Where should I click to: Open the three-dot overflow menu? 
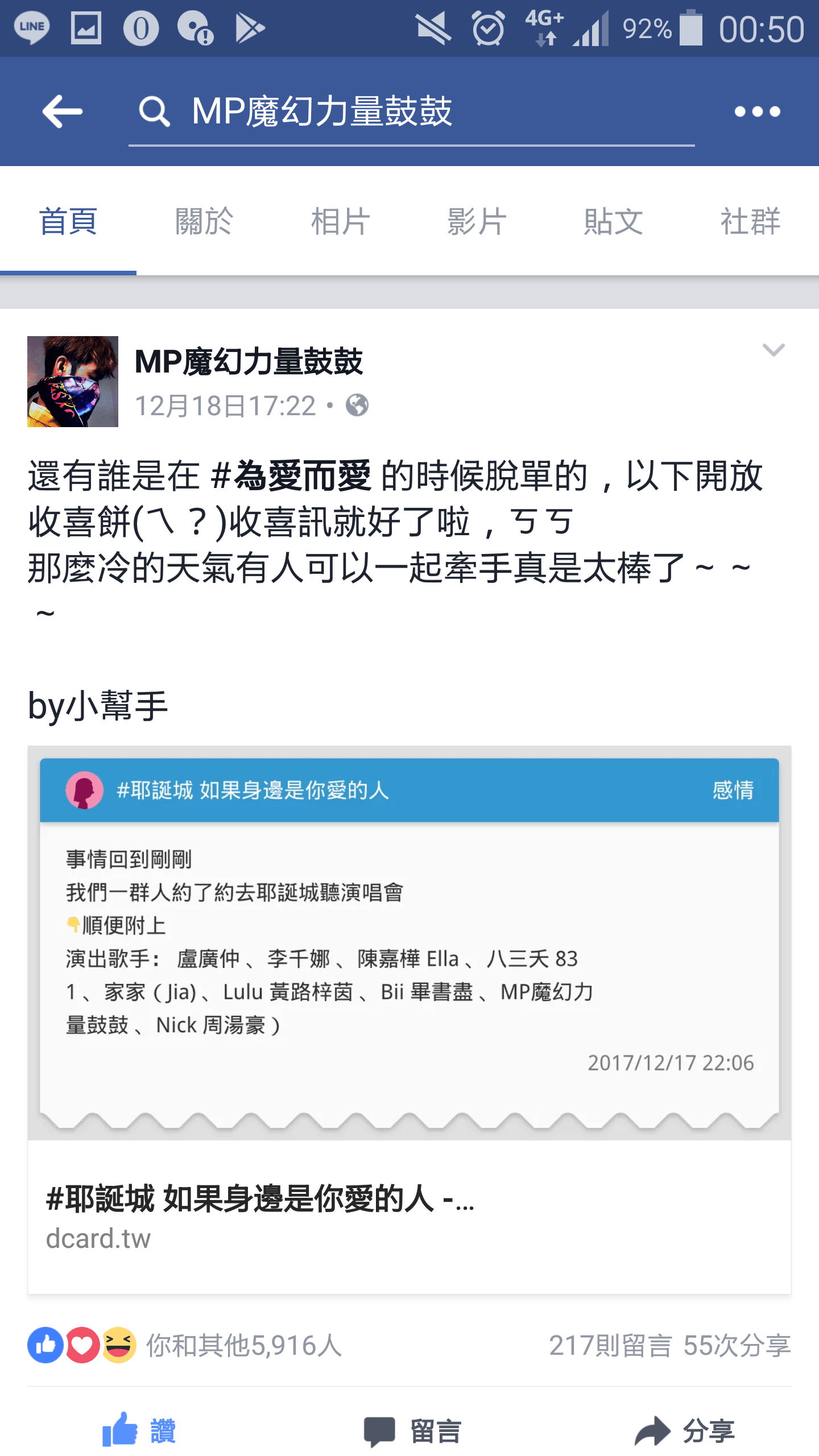coord(756,111)
